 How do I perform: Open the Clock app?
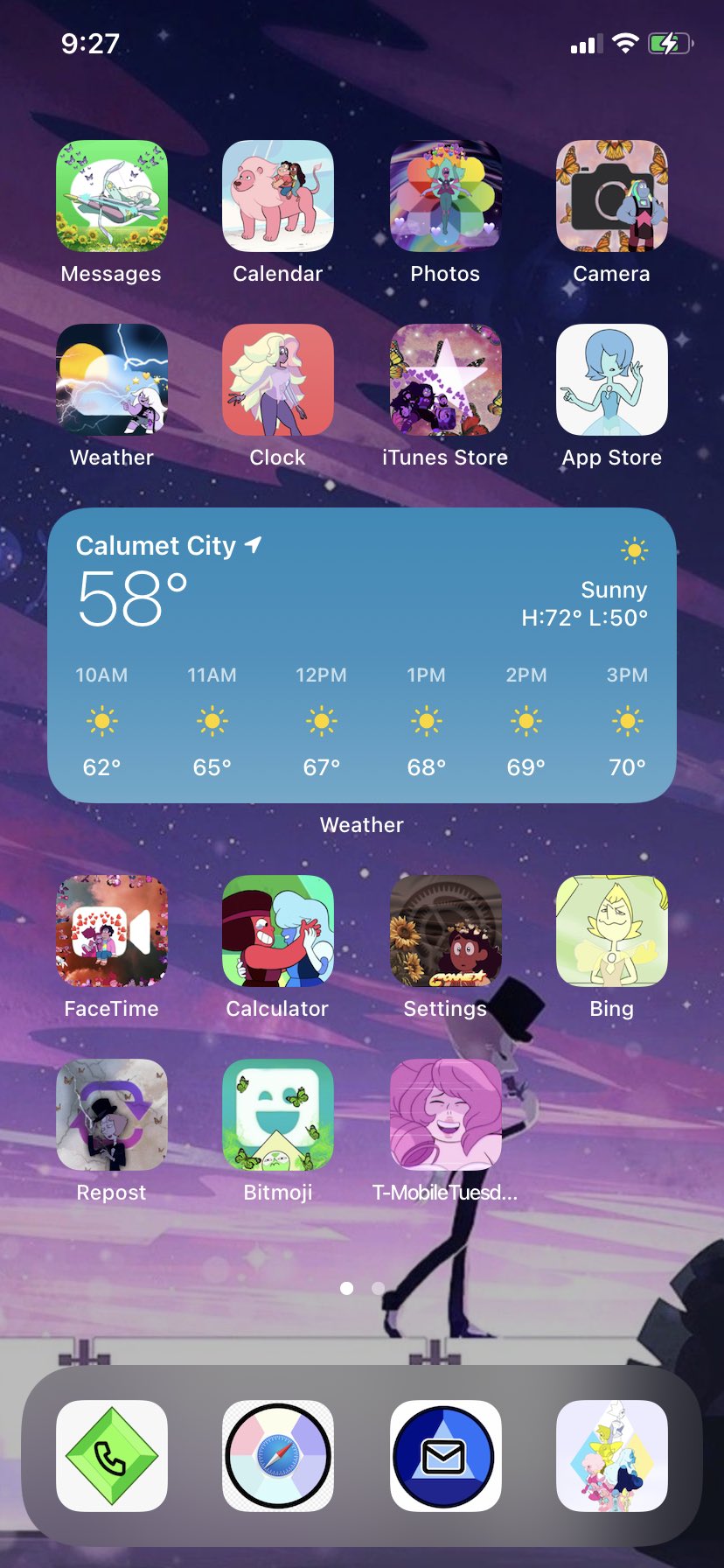click(278, 380)
